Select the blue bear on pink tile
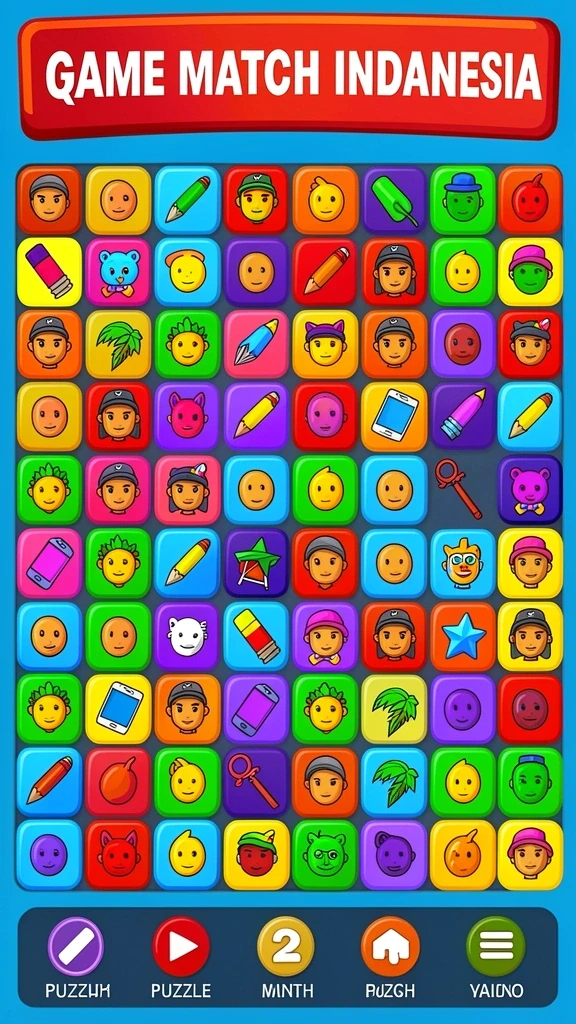 118,272
